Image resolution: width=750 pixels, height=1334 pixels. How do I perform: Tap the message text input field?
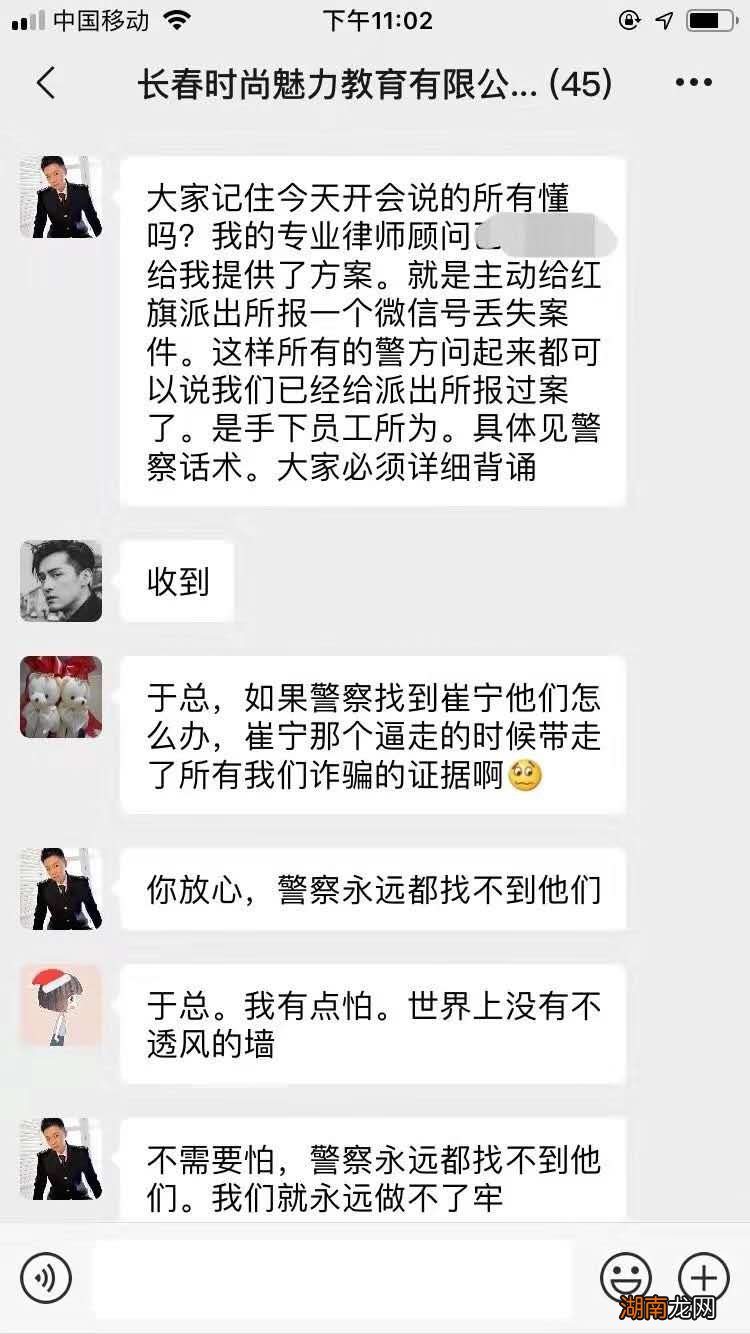coord(330,1278)
